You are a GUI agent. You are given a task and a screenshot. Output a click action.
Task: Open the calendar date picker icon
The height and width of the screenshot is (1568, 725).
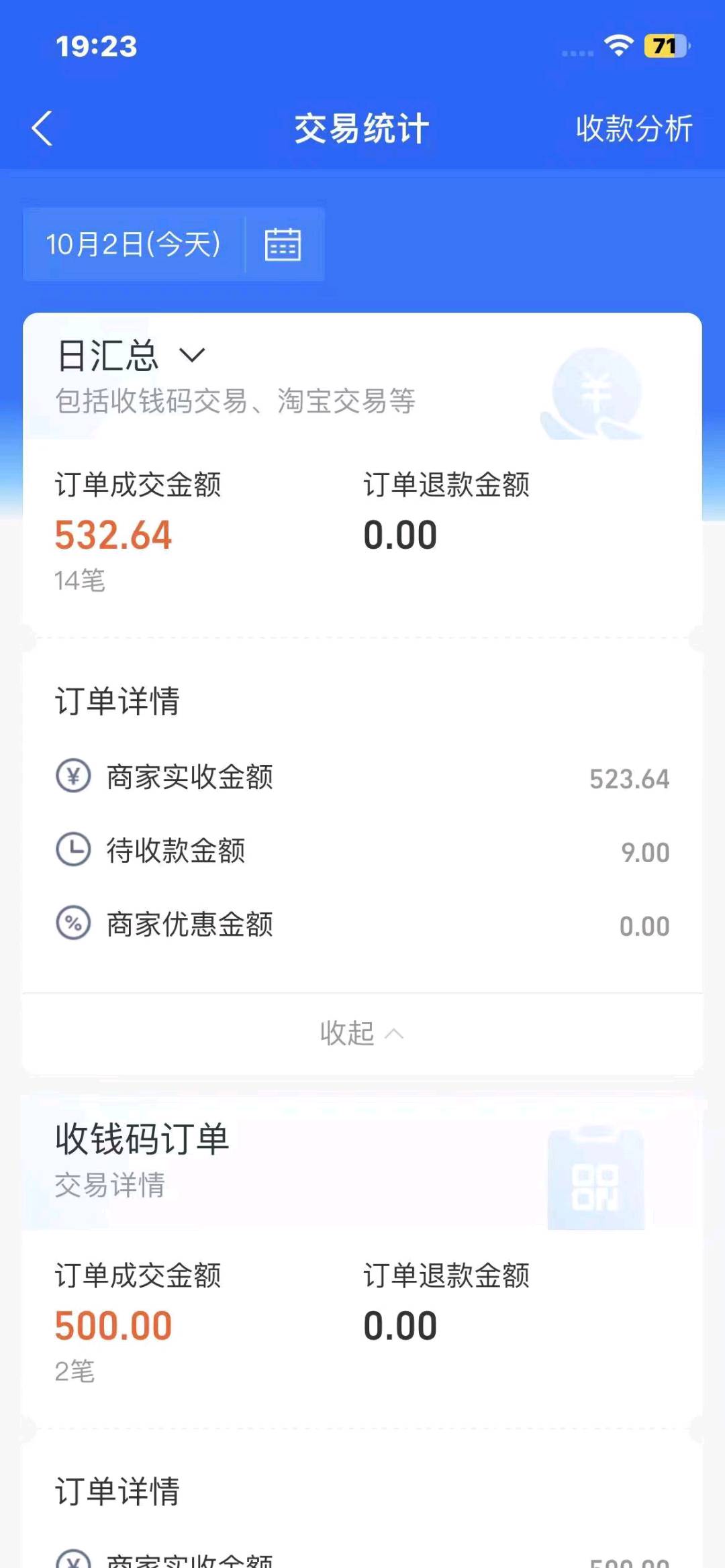[x=283, y=244]
